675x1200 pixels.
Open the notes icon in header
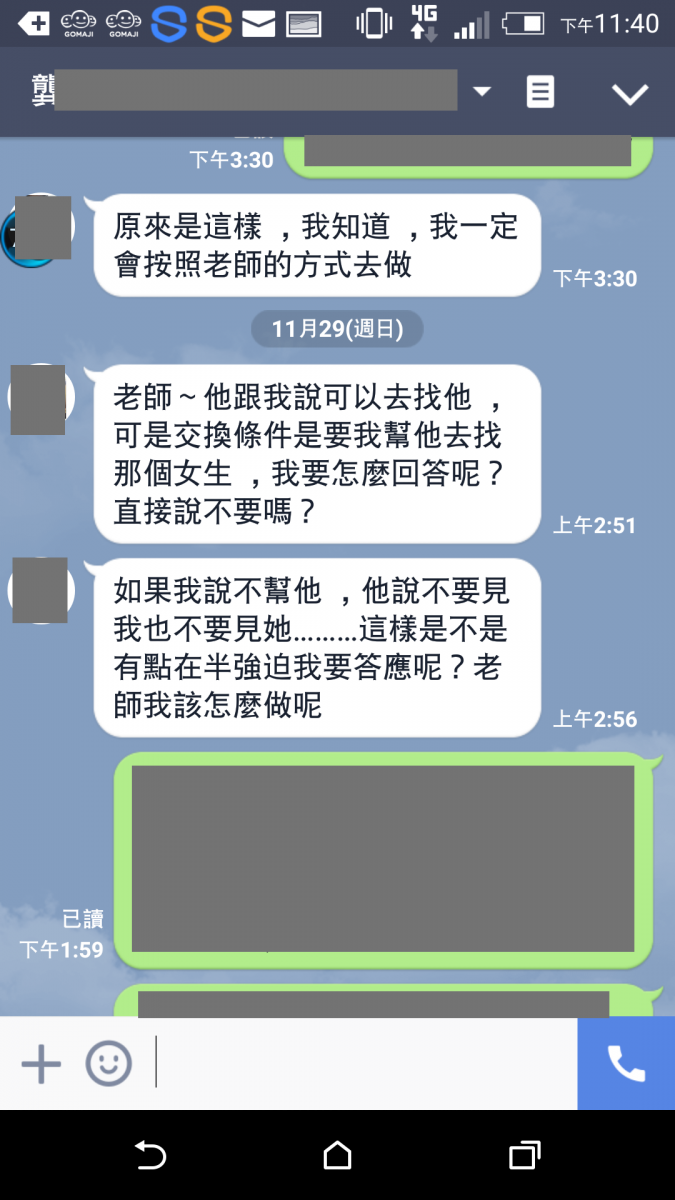[540, 92]
